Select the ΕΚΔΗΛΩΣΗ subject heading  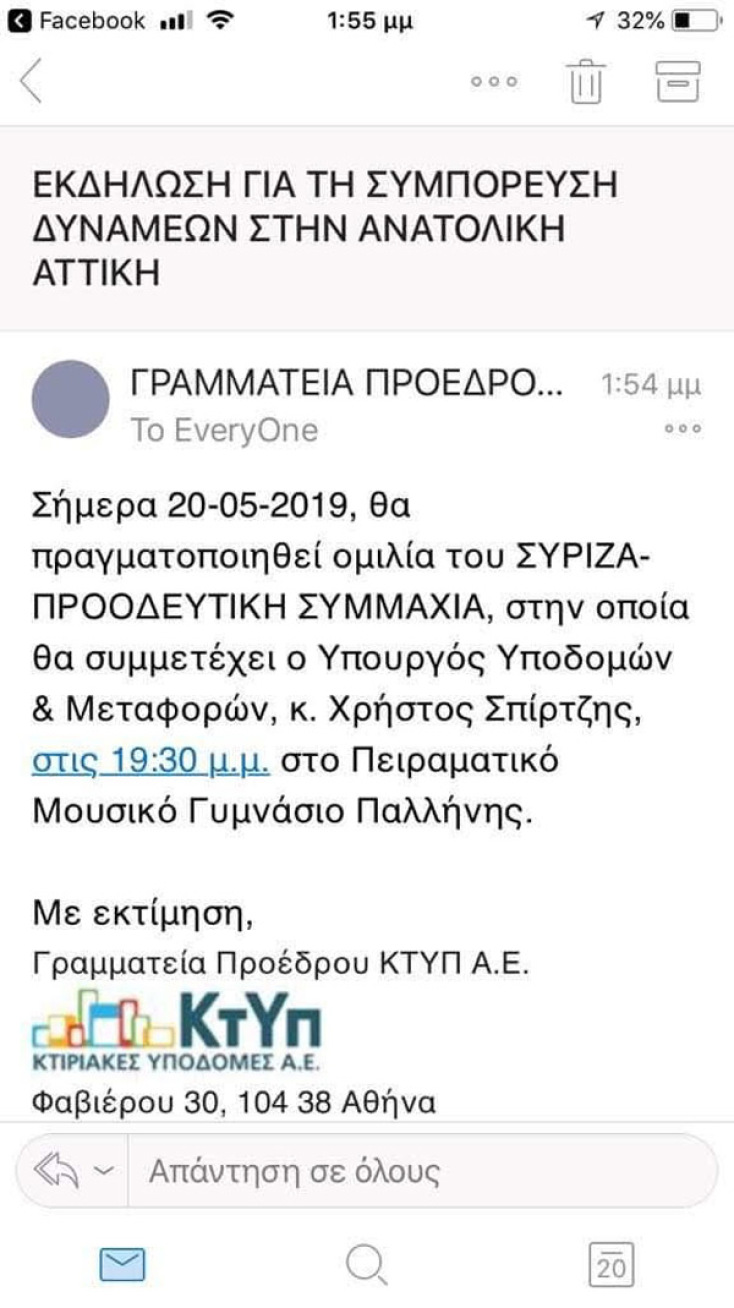[x=320, y=224]
